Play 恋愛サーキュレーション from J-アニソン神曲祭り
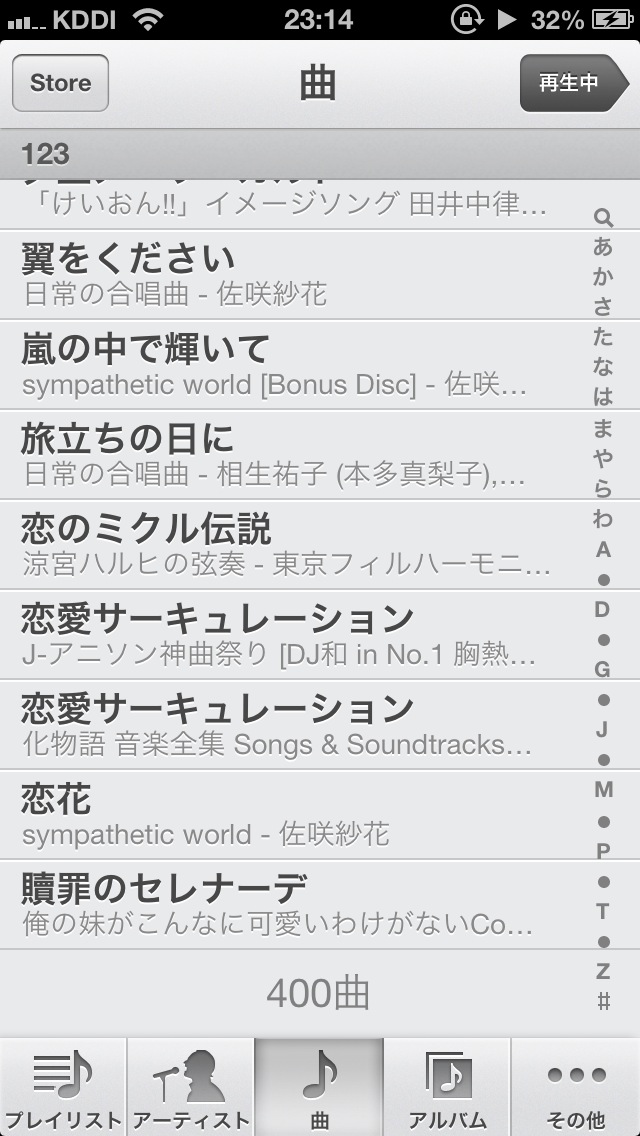 click(x=320, y=635)
